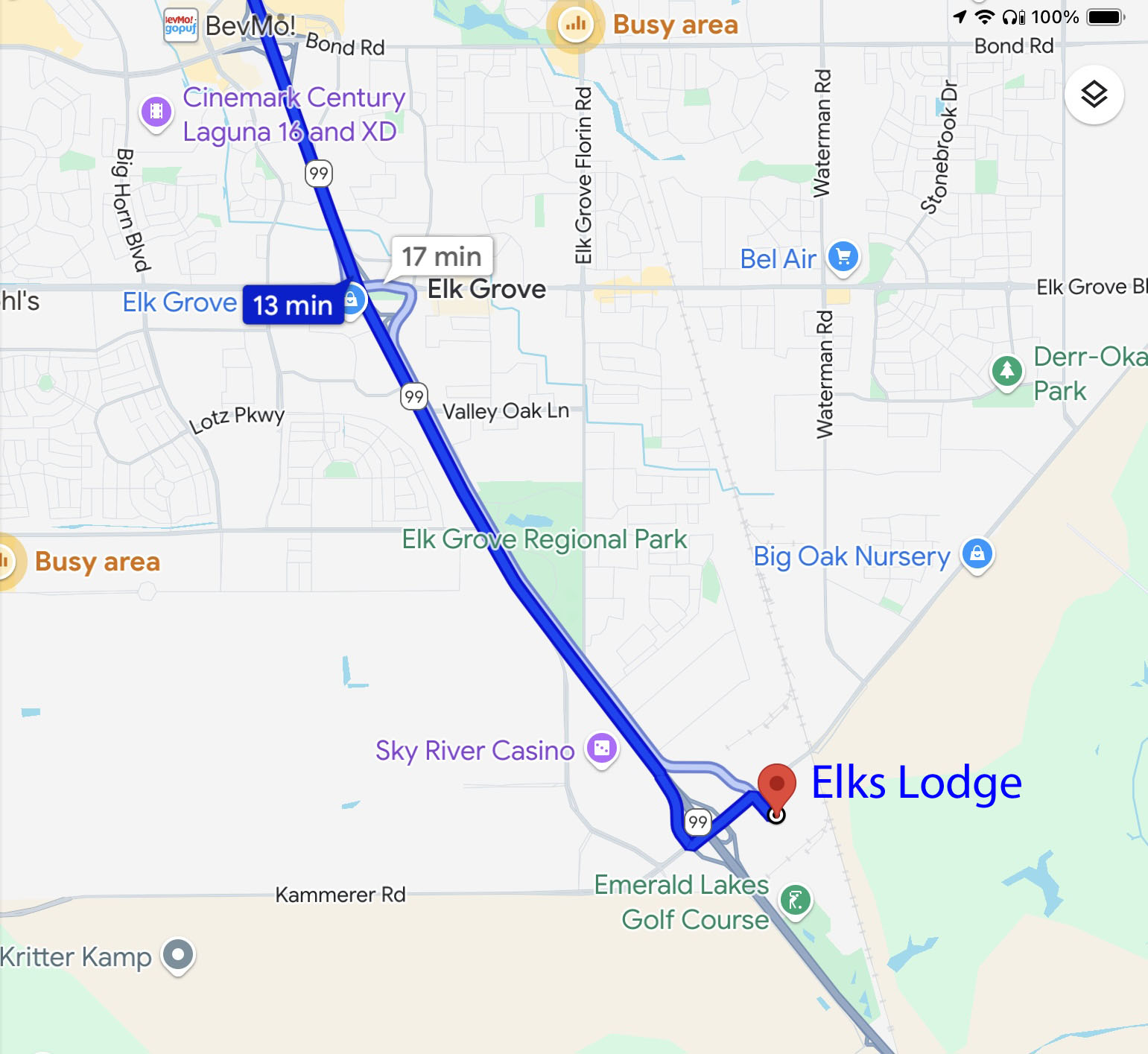Select the Big Oak Nursery pin
Image resolution: width=1148 pixels, height=1054 pixels.
click(977, 554)
